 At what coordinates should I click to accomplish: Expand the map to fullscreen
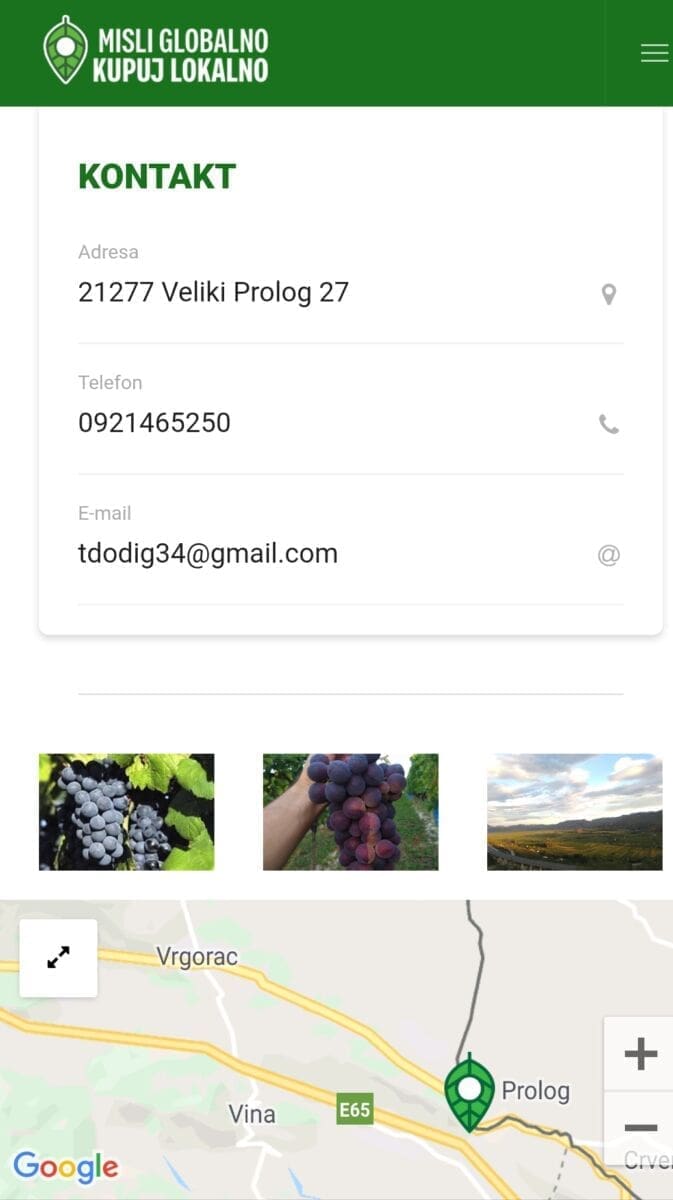tap(59, 958)
